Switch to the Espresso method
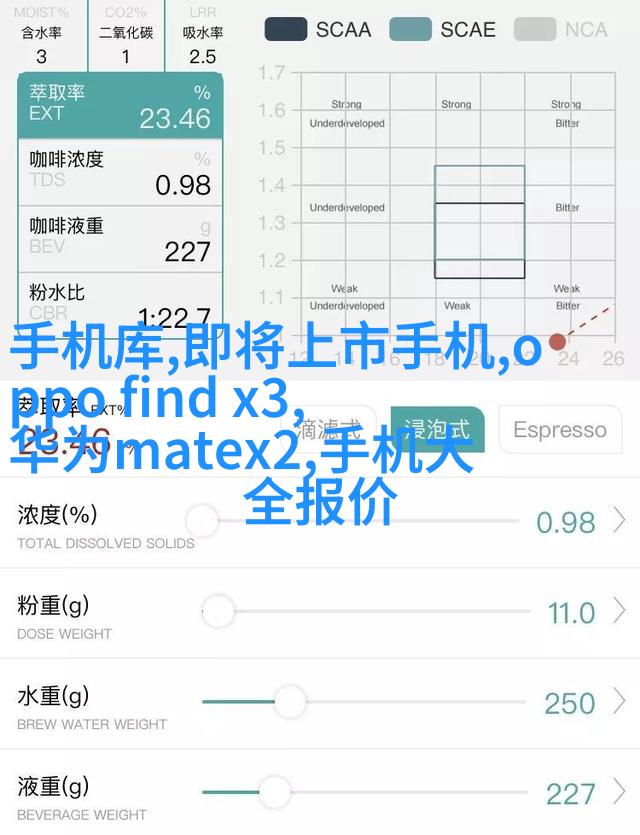The height and width of the screenshot is (835, 640). [559, 431]
